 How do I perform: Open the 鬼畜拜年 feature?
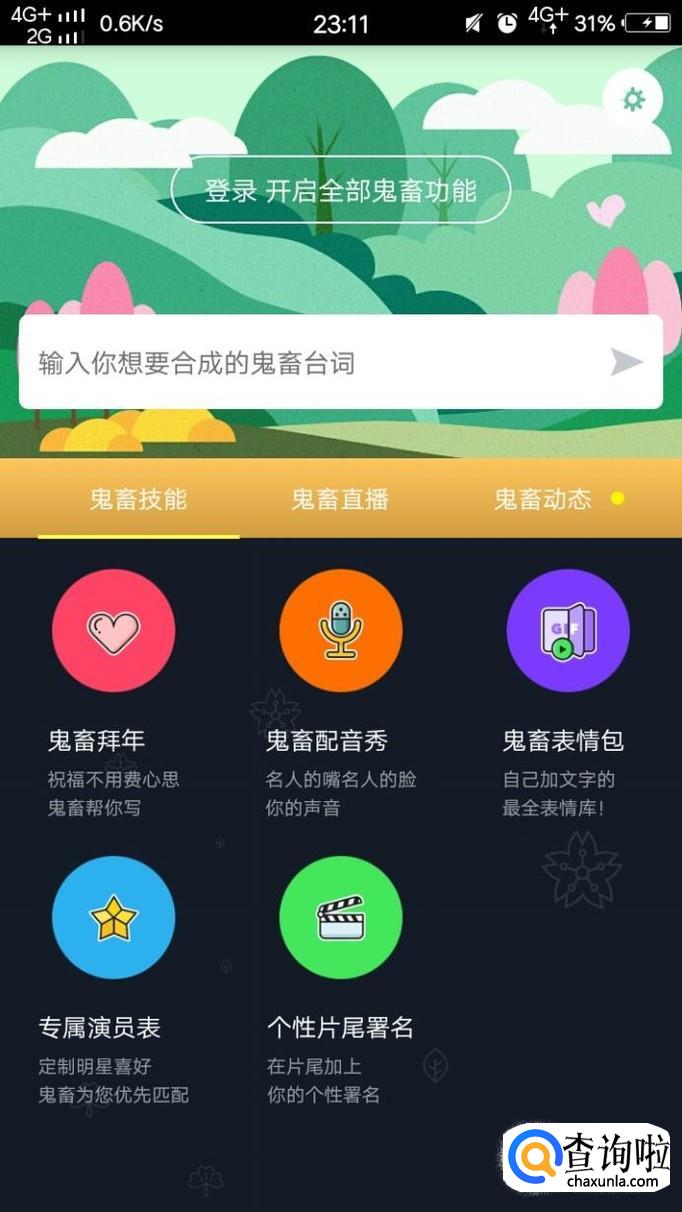(x=113, y=631)
